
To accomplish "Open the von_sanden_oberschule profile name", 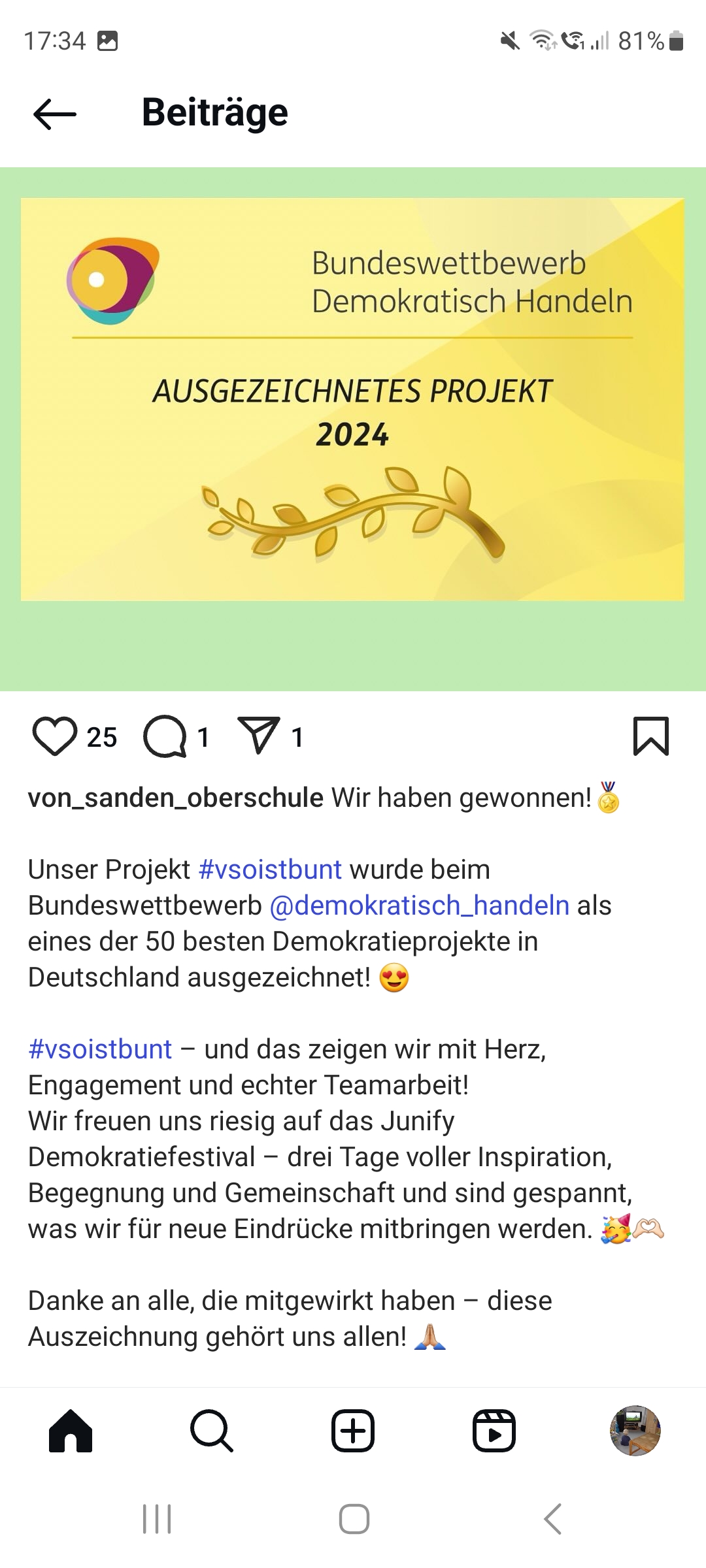I will [175, 798].
